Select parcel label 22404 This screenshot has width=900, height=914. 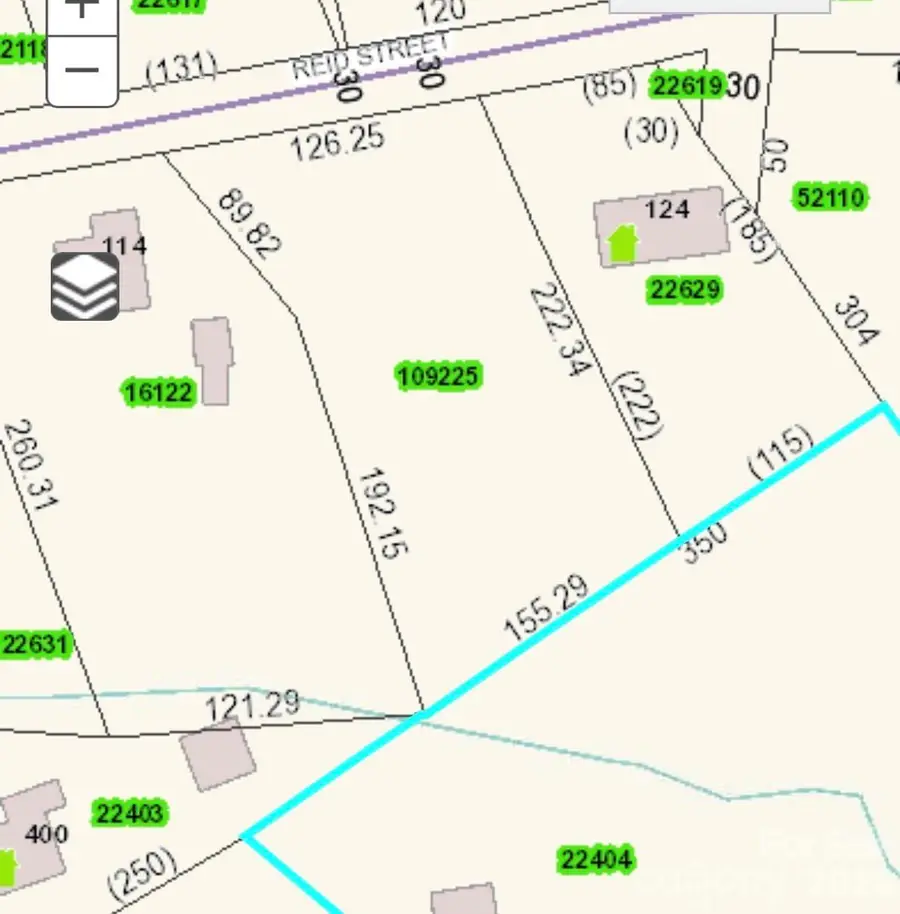(x=597, y=858)
